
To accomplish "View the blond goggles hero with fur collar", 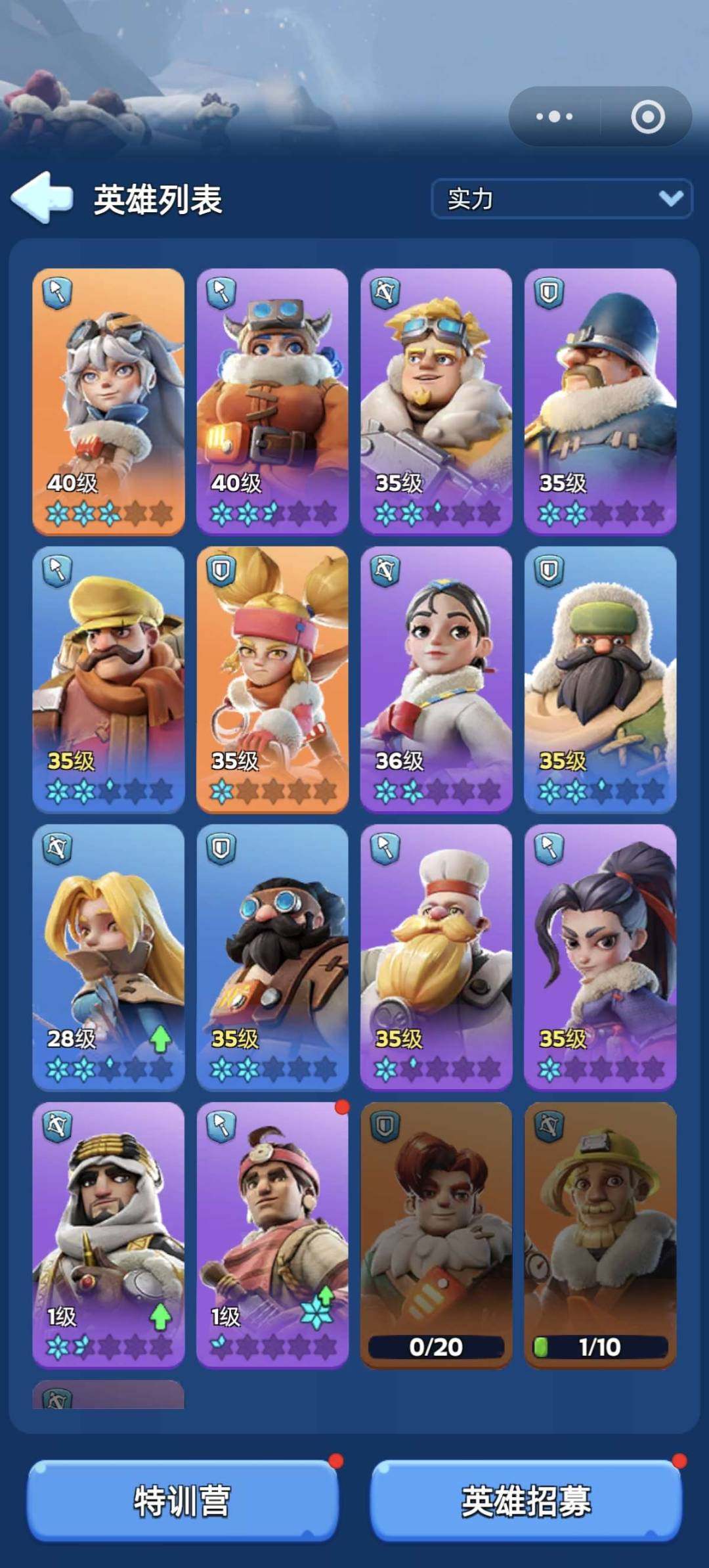I will [436, 401].
